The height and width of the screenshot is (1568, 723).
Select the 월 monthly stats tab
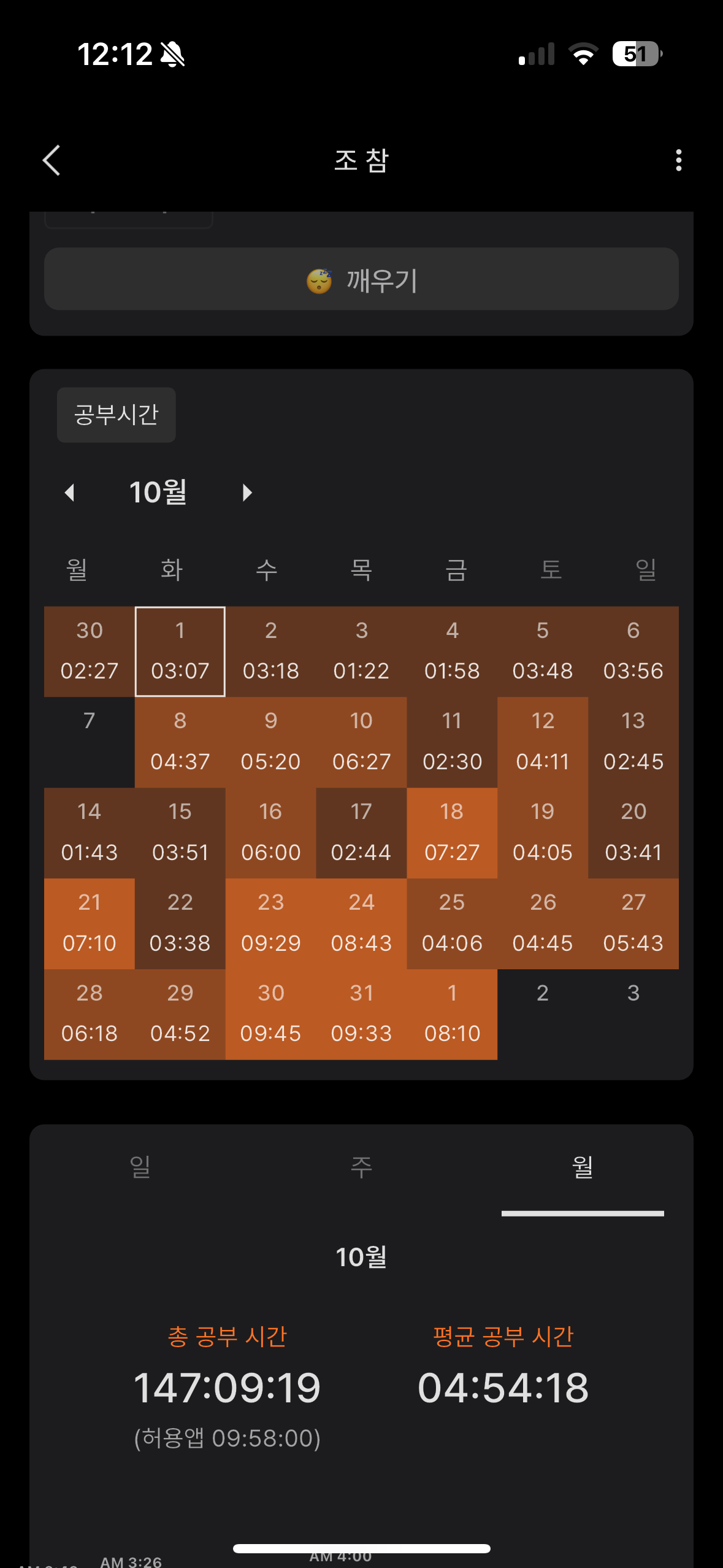[583, 1167]
